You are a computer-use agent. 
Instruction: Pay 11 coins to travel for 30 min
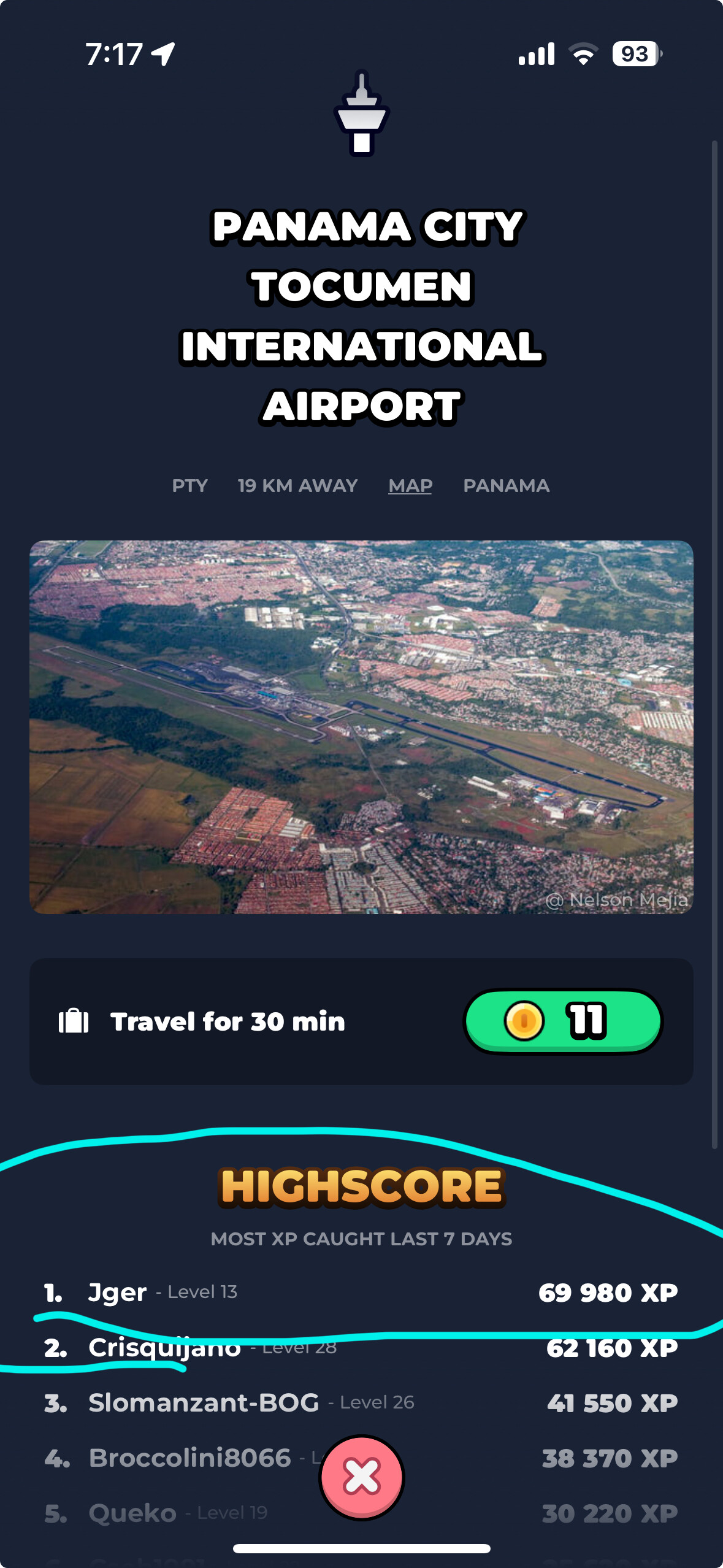pos(562,1021)
